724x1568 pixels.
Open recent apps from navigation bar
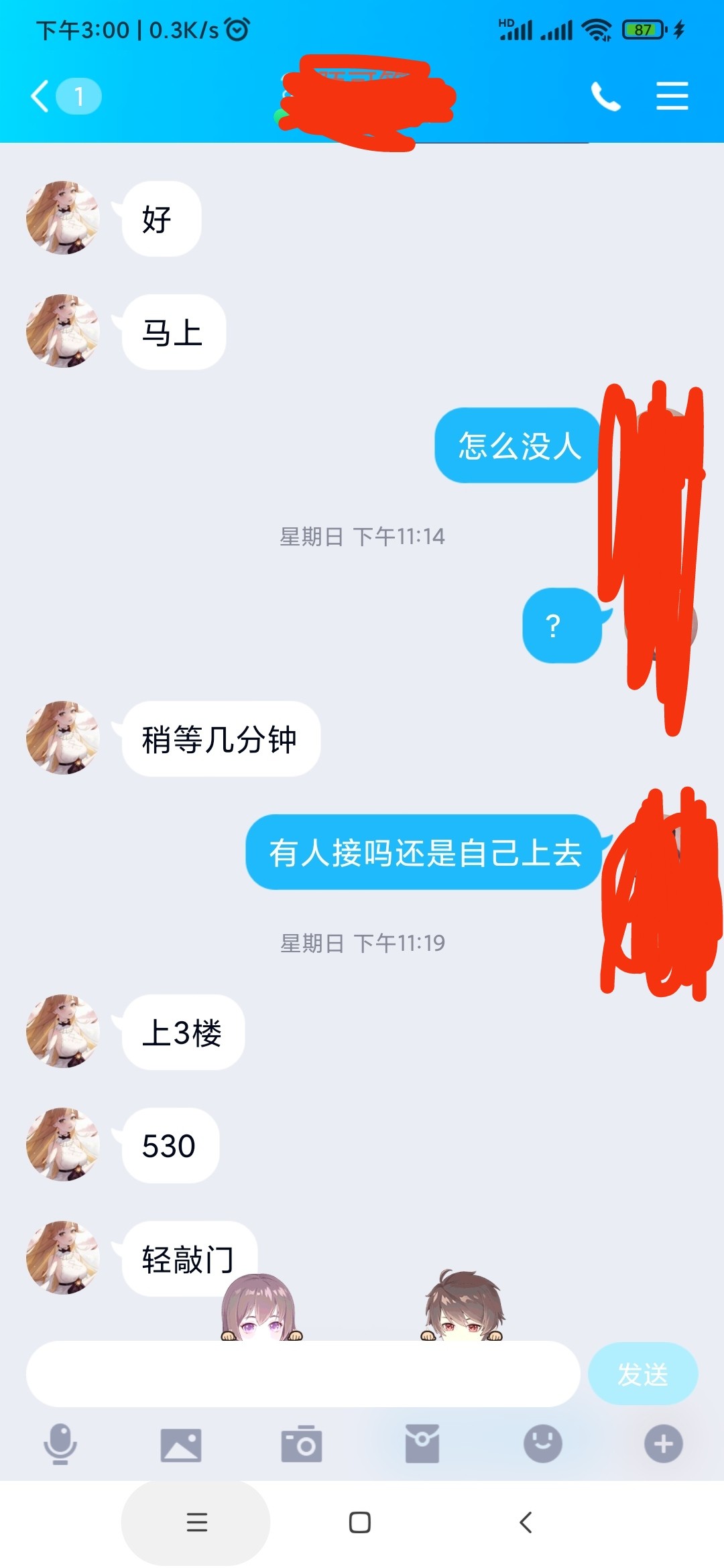(196, 1522)
